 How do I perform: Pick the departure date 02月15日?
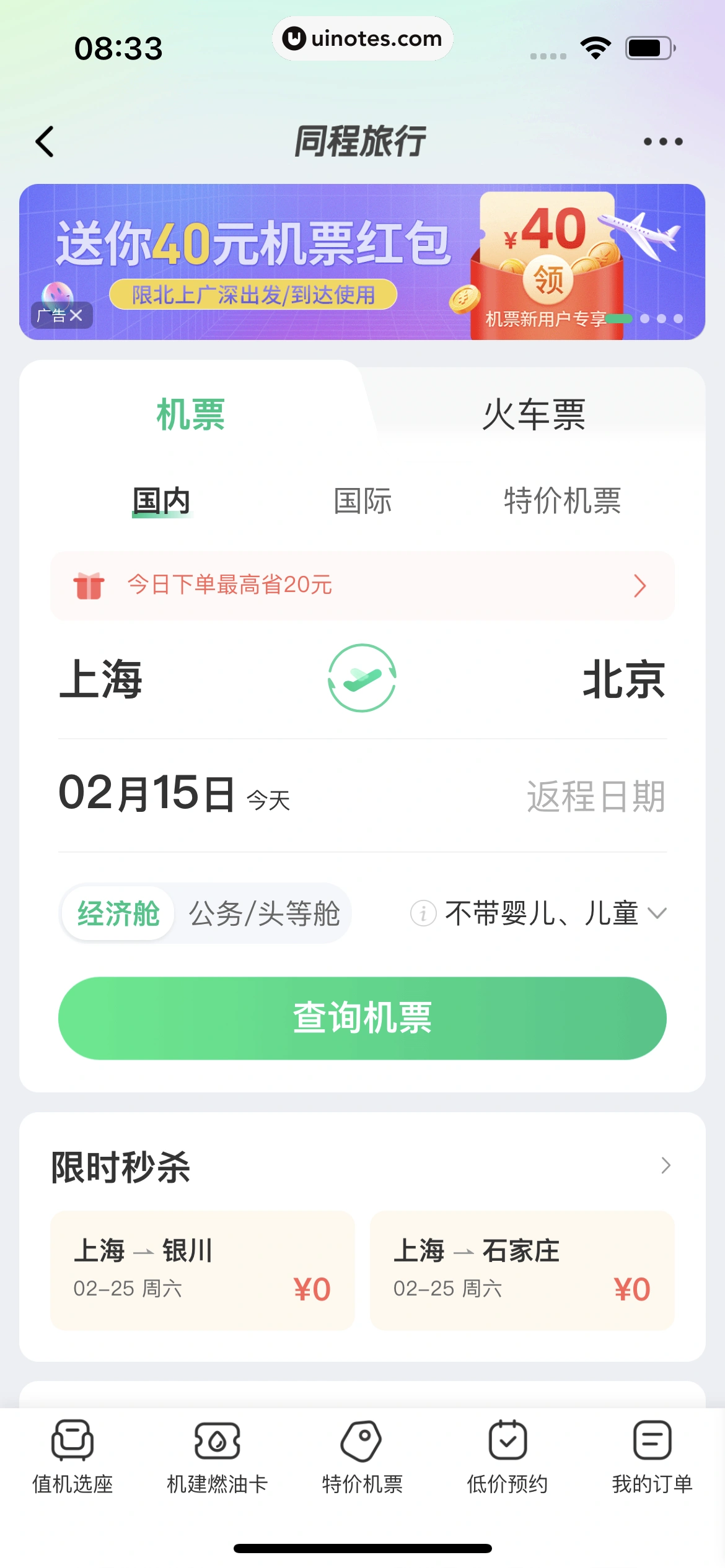[x=147, y=794]
